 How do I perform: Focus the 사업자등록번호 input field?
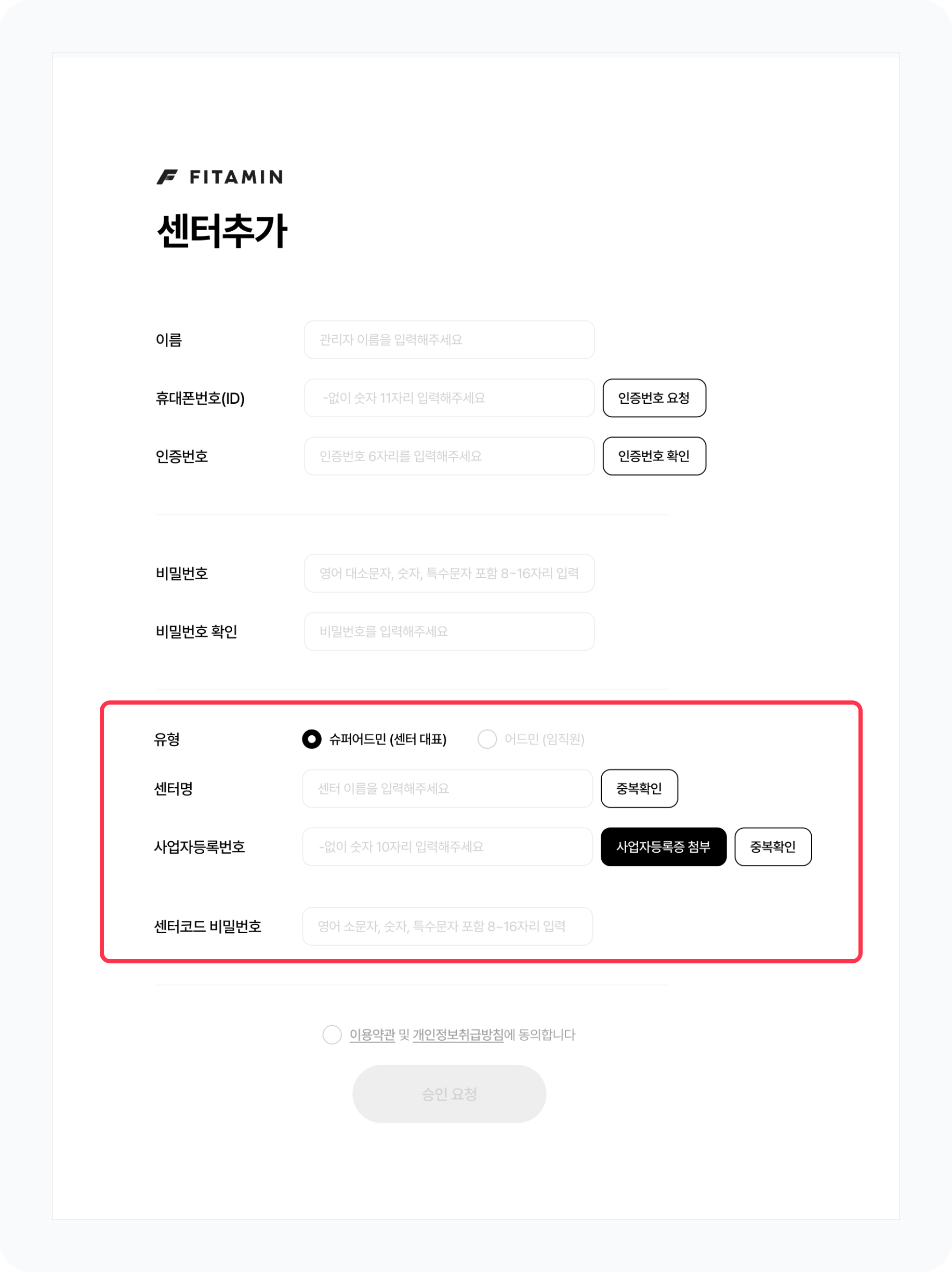(447, 846)
